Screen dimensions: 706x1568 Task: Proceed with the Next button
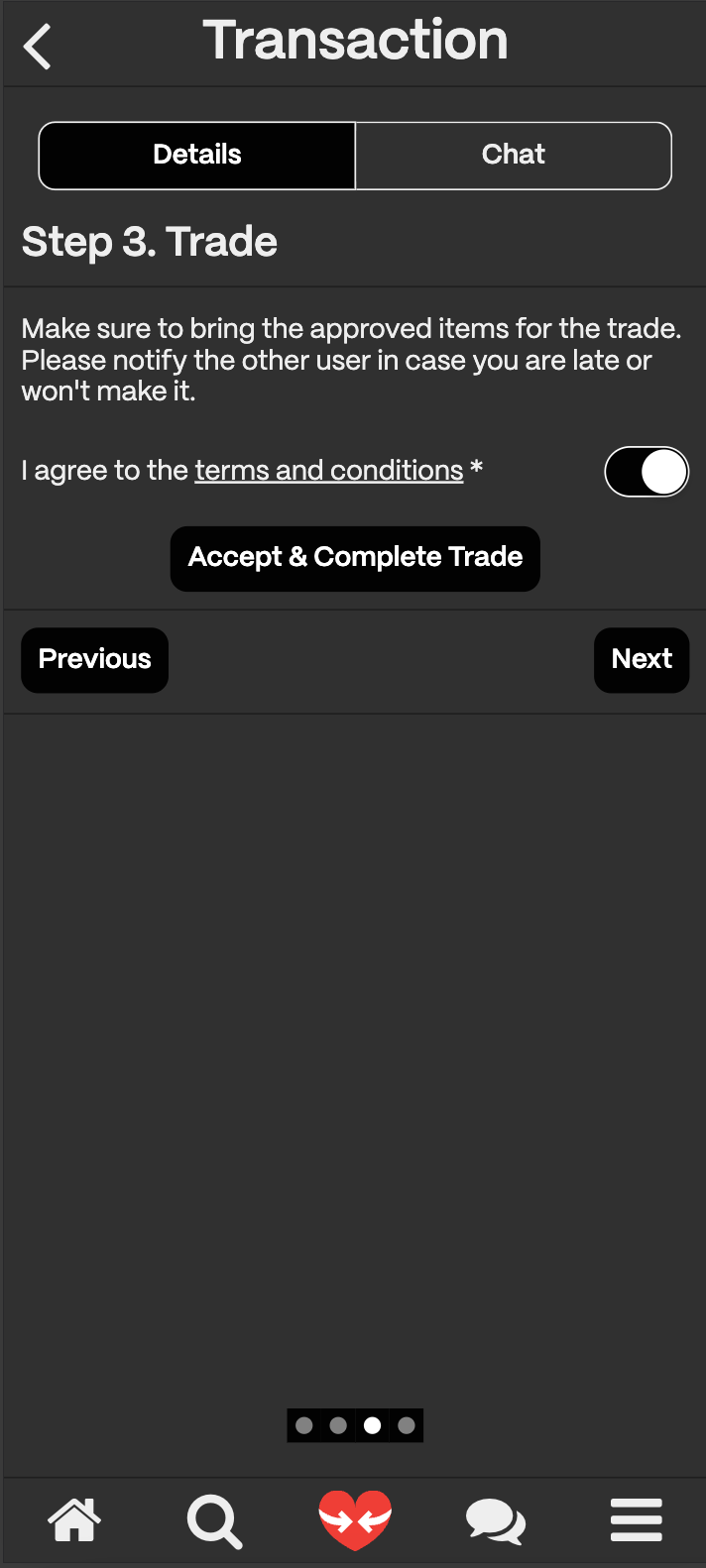pyautogui.click(x=642, y=660)
